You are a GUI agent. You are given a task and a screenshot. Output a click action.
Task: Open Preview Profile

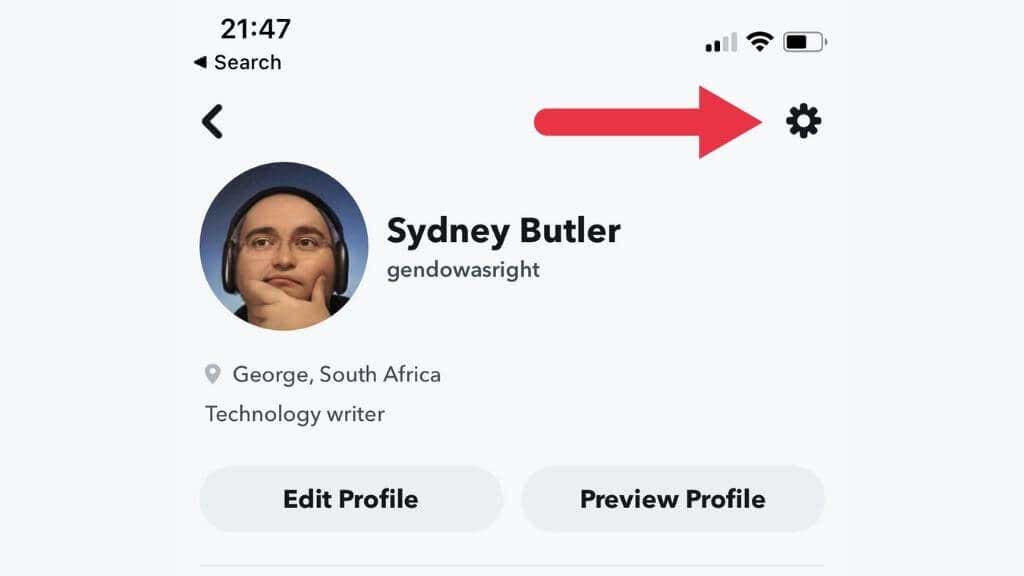pos(672,499)
